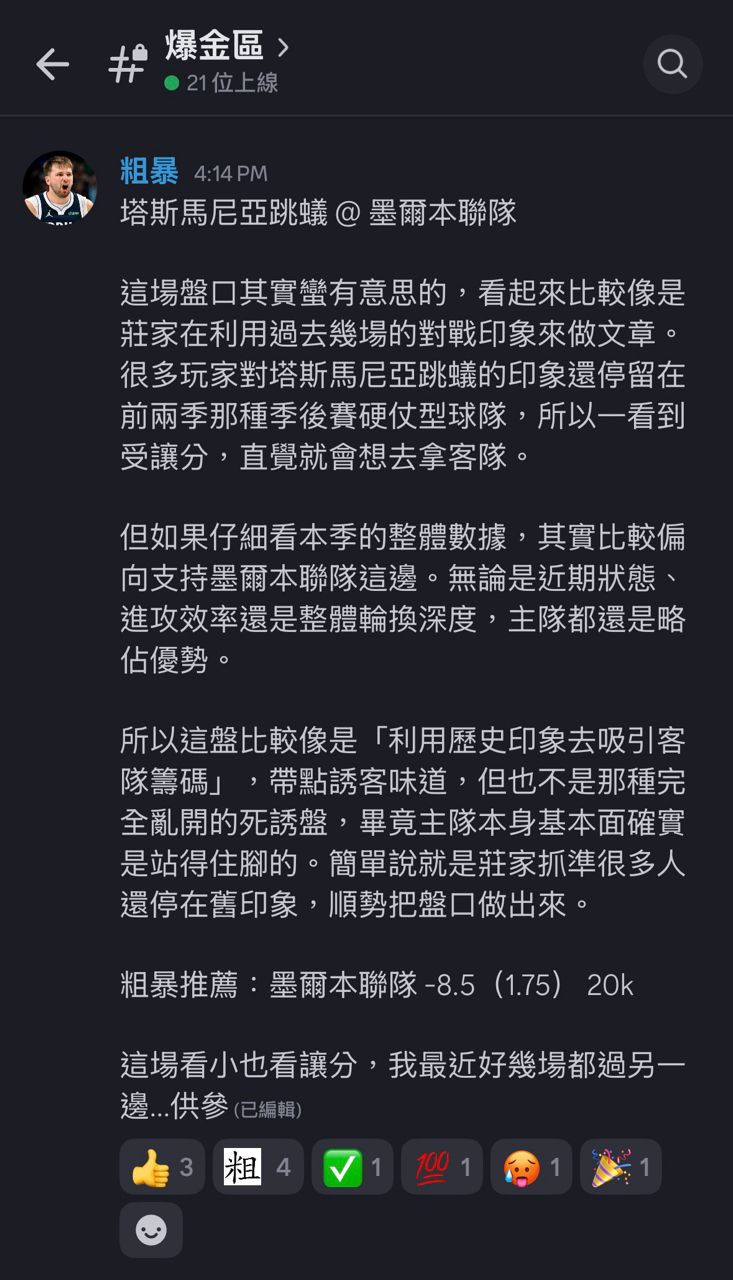Viewport: 733px width, 1280px height.
Task: Open 粗暴's profile avatar
Action: coord(60,188)
